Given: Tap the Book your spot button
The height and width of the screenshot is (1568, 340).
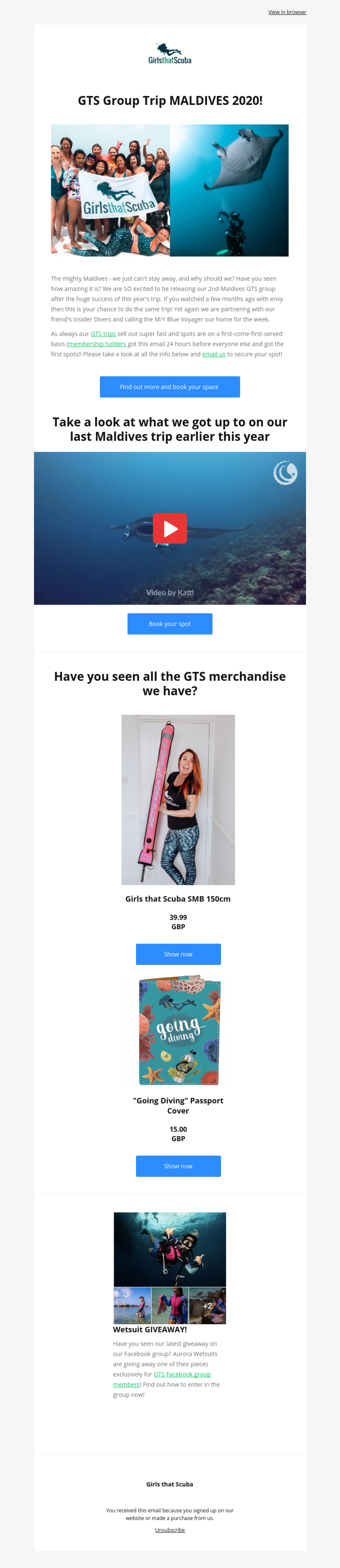Looking at the screenshot, I should tap(169, 624).
